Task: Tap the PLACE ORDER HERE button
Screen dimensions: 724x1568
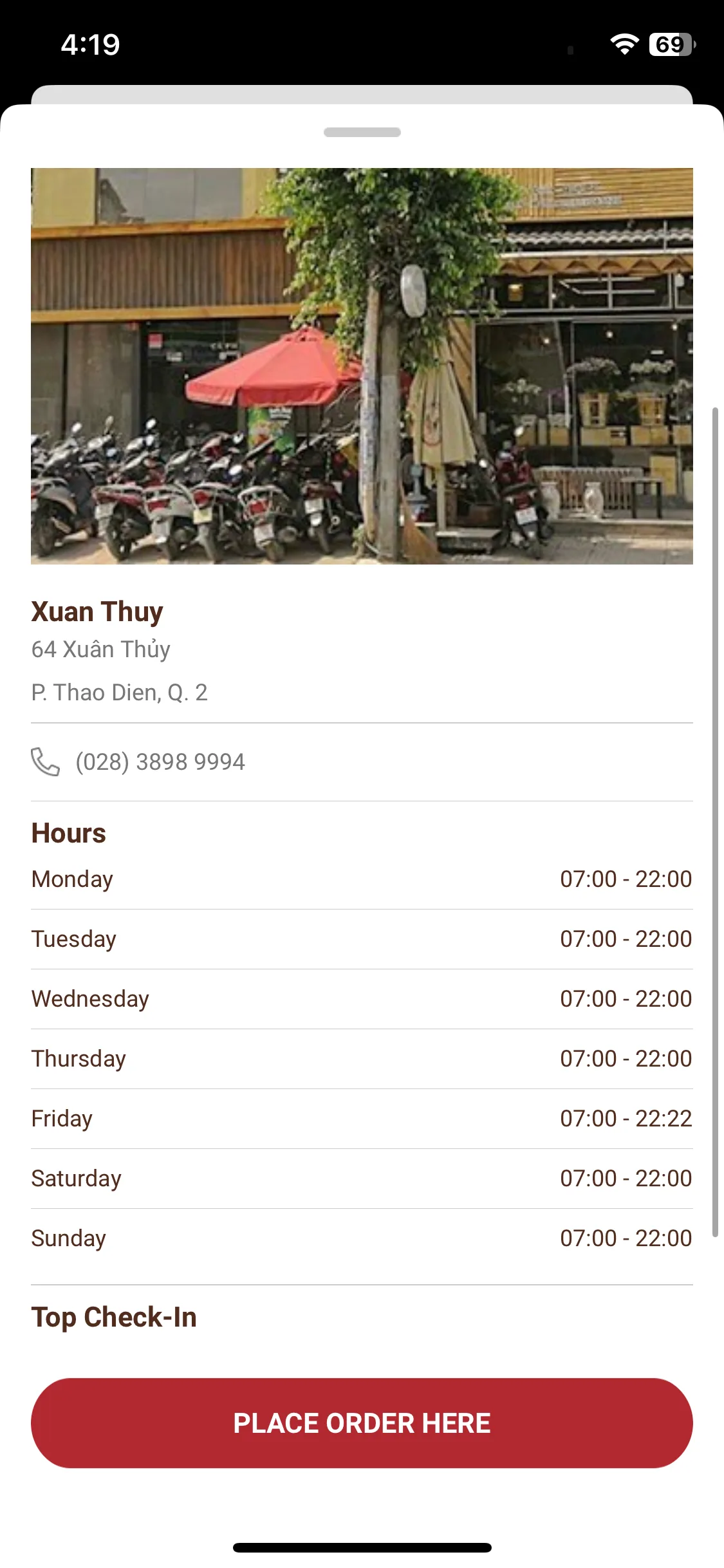Action: pyautogui.click(x=362, y=1423)
